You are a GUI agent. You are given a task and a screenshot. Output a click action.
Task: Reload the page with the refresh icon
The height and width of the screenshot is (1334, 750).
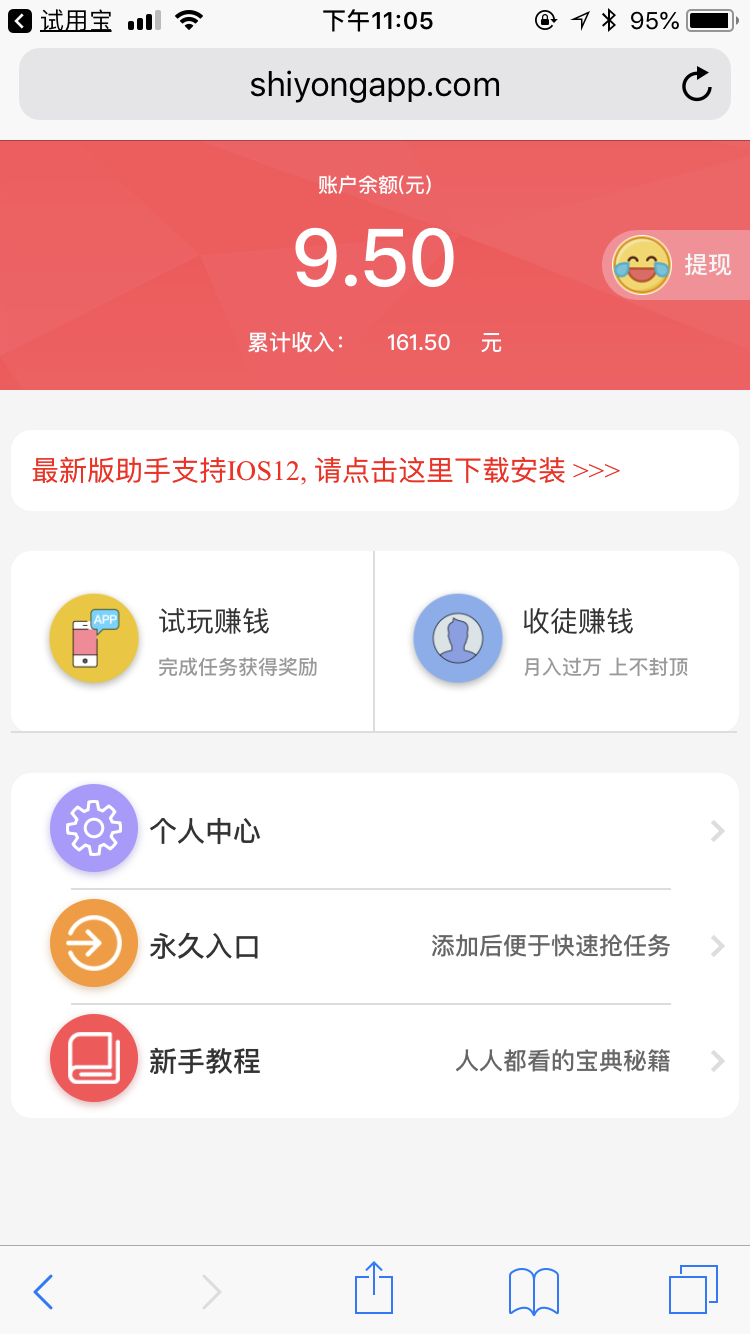click(x=697, y=84)
